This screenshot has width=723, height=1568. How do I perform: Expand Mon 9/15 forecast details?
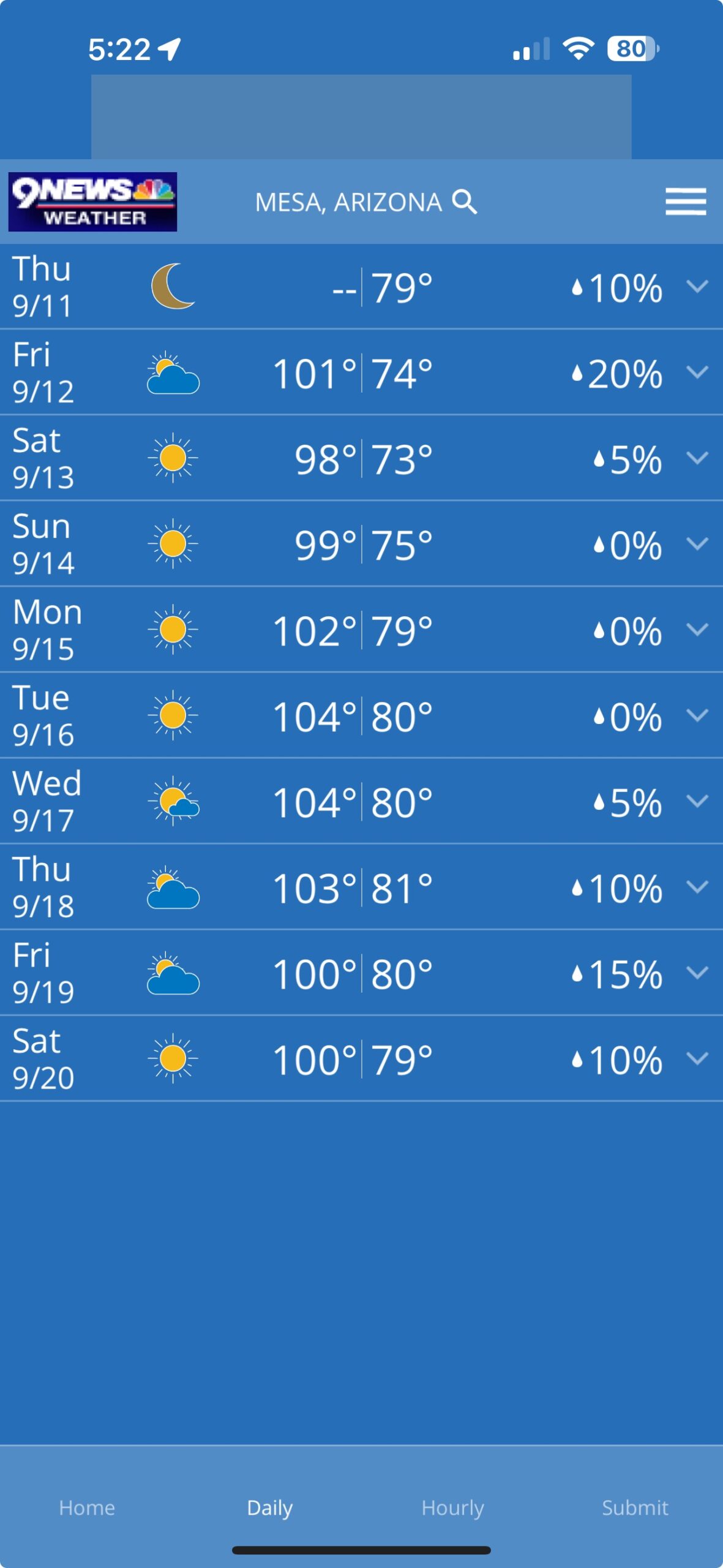(x=697, y=629)
